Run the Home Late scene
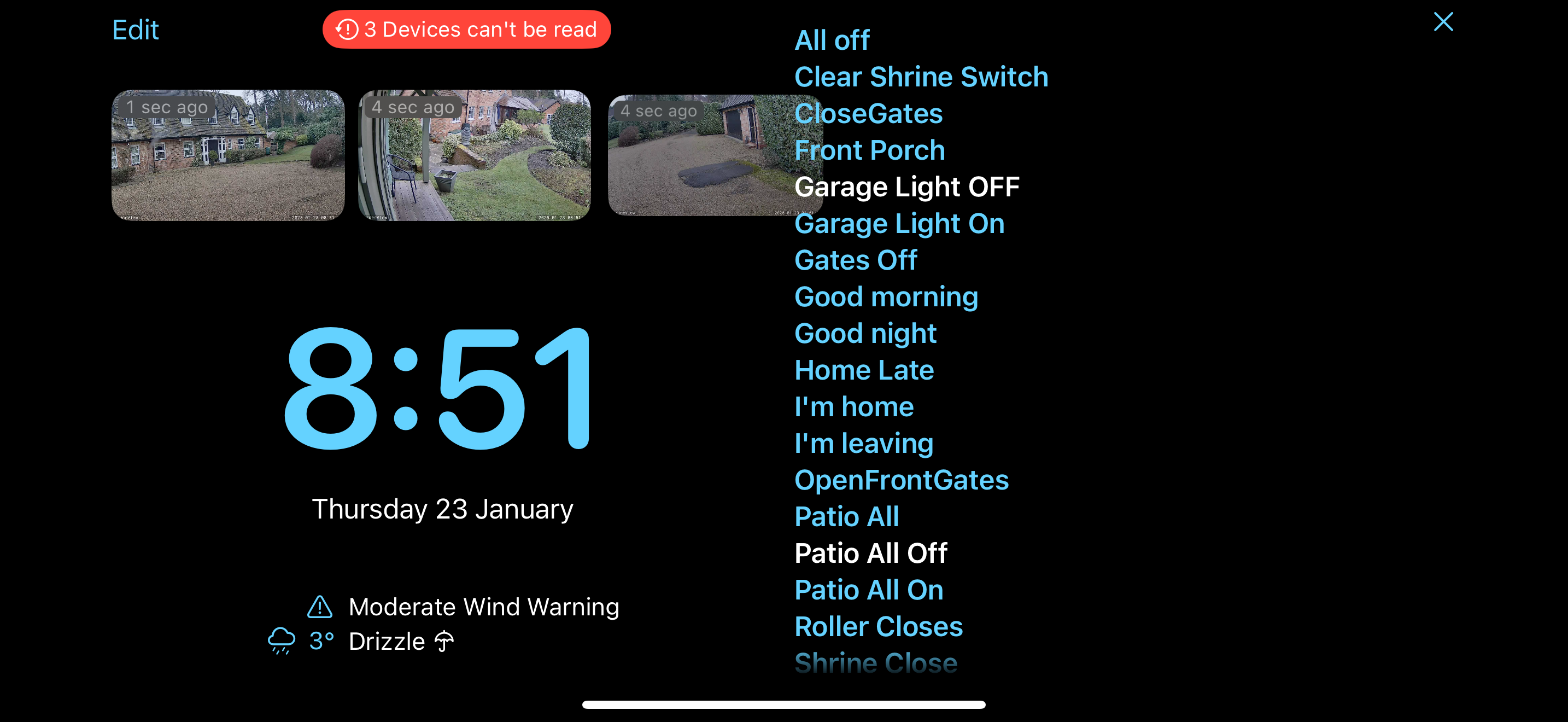Screen dimensions: 1568x722 pos(864,370)
